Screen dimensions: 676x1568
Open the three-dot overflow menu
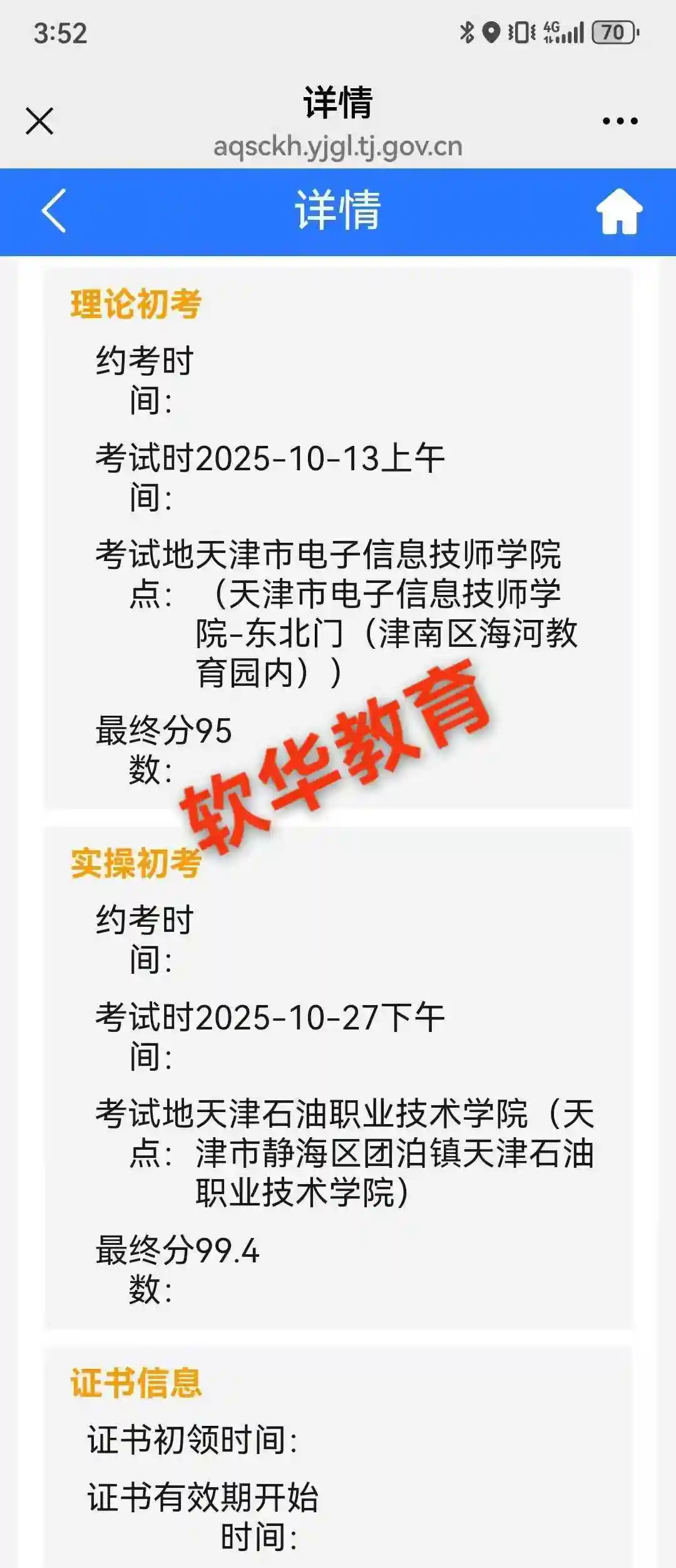pos(620,121)
